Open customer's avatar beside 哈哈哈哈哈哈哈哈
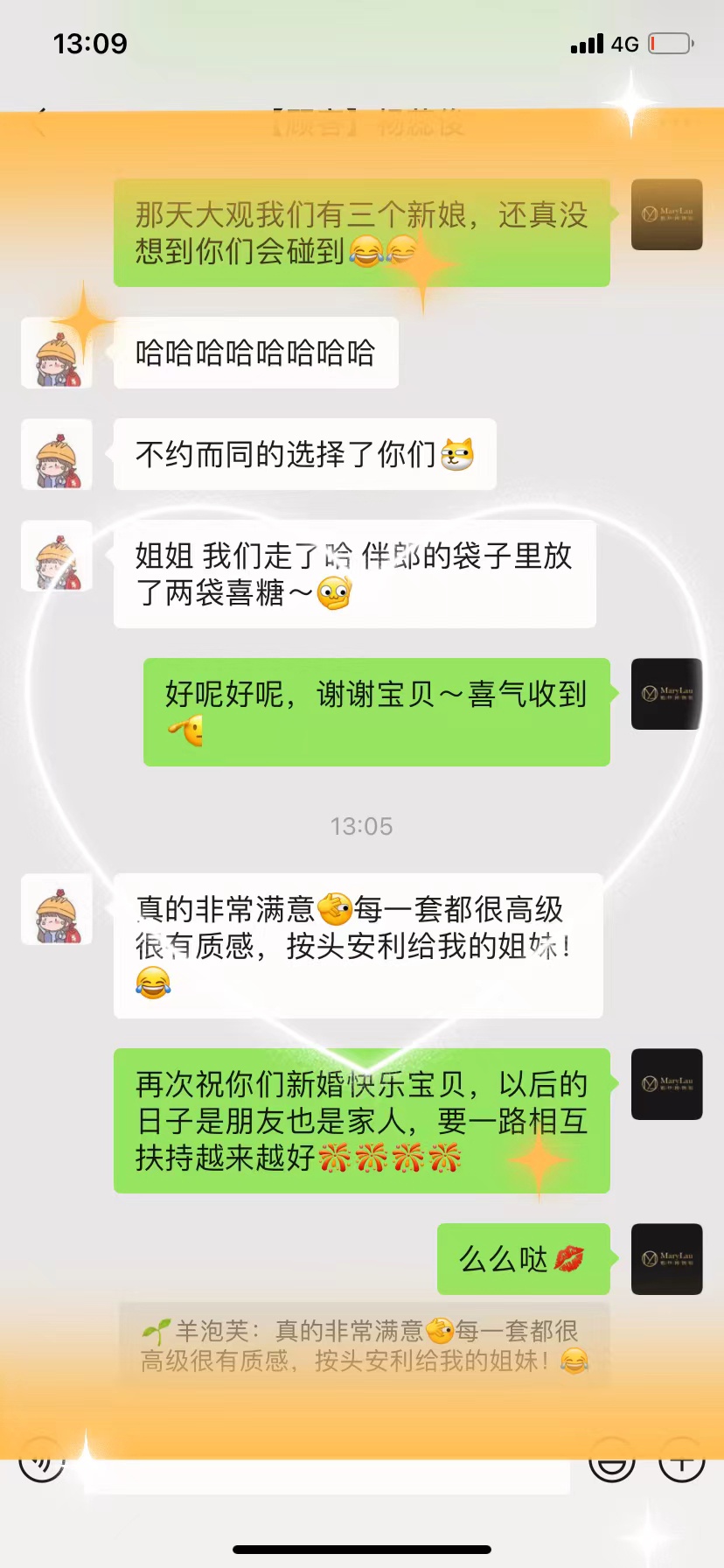724x1568 pixels. point(57,353)
